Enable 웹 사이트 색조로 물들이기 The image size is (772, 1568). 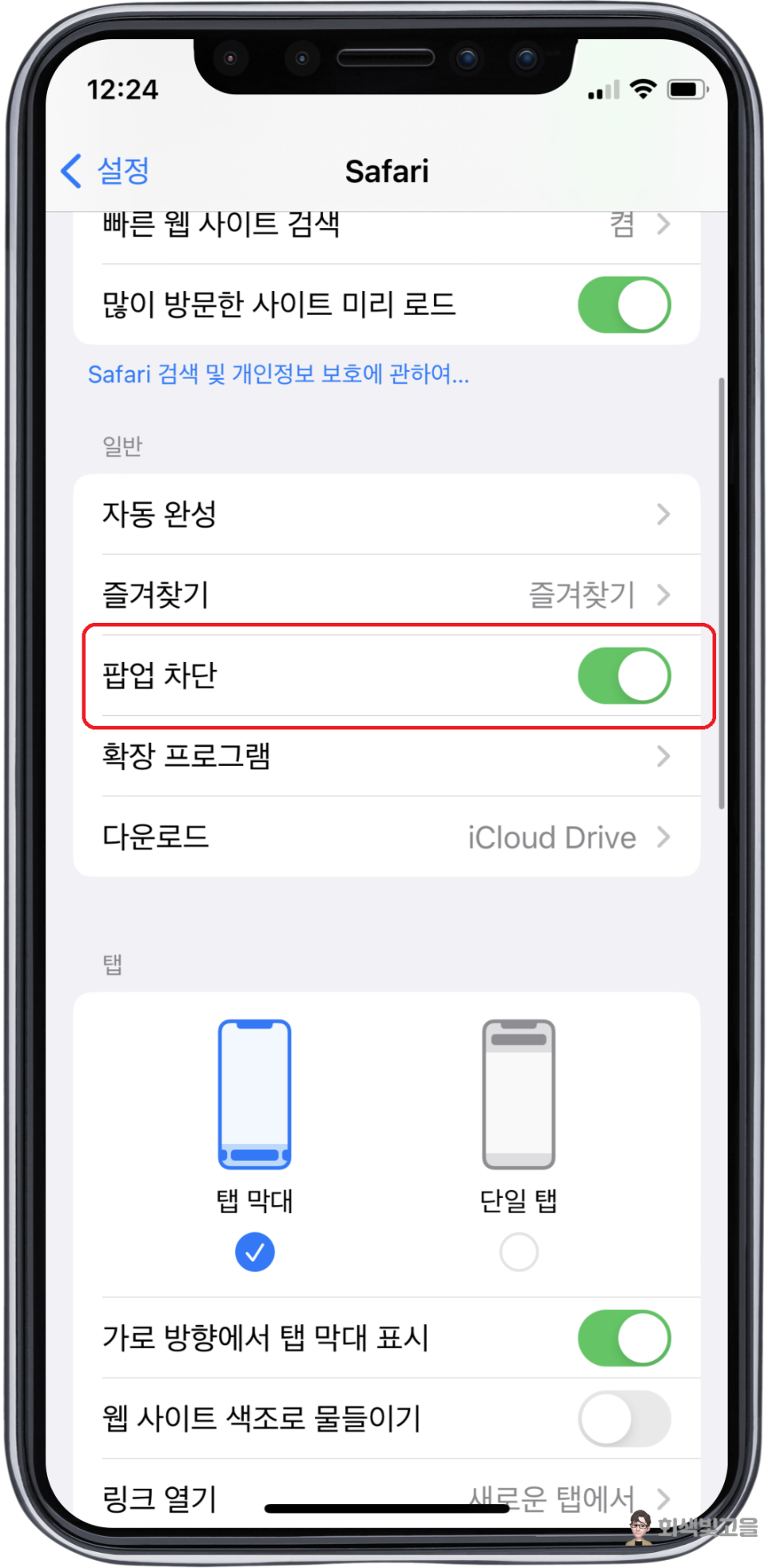[624, 1418]
